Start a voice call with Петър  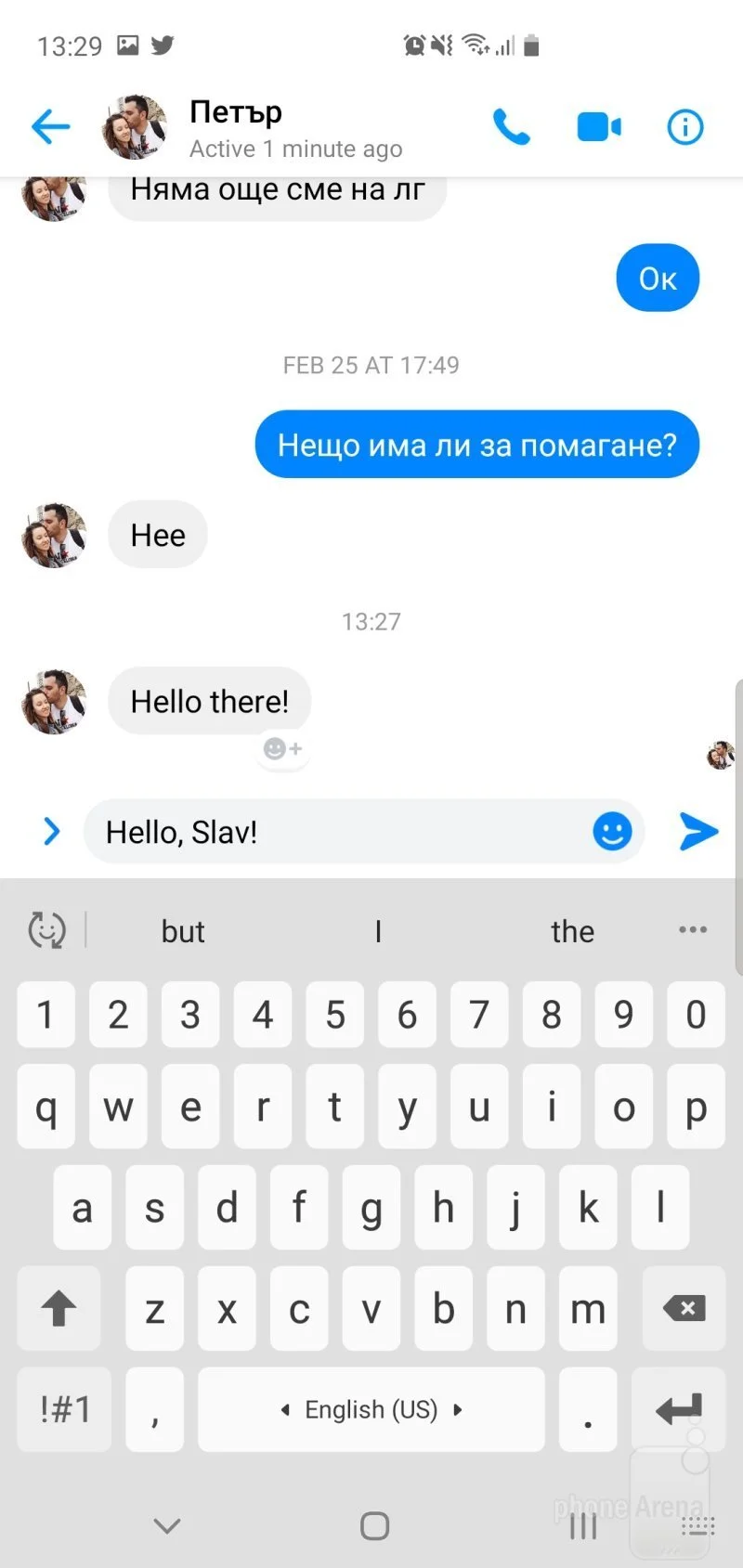[x=511, y=127]
